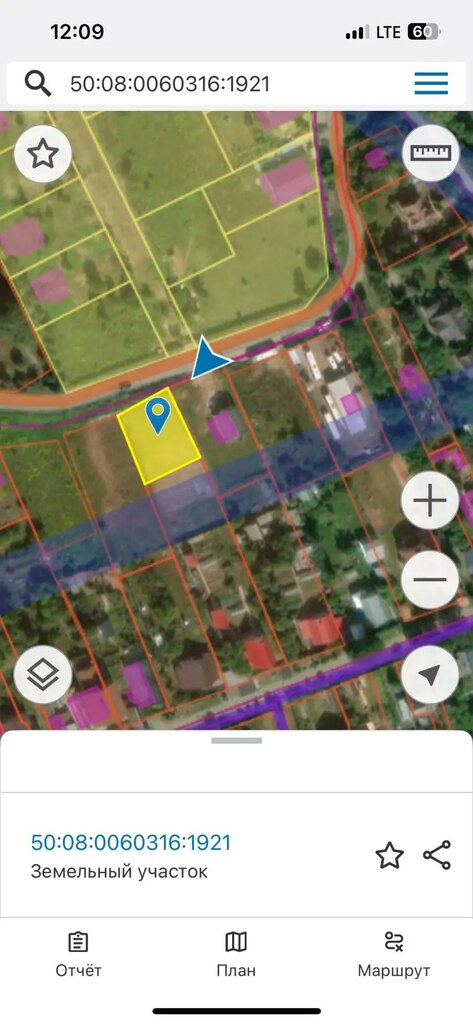Center map on my location
The image size is (473, 1024).
(430, 675)
